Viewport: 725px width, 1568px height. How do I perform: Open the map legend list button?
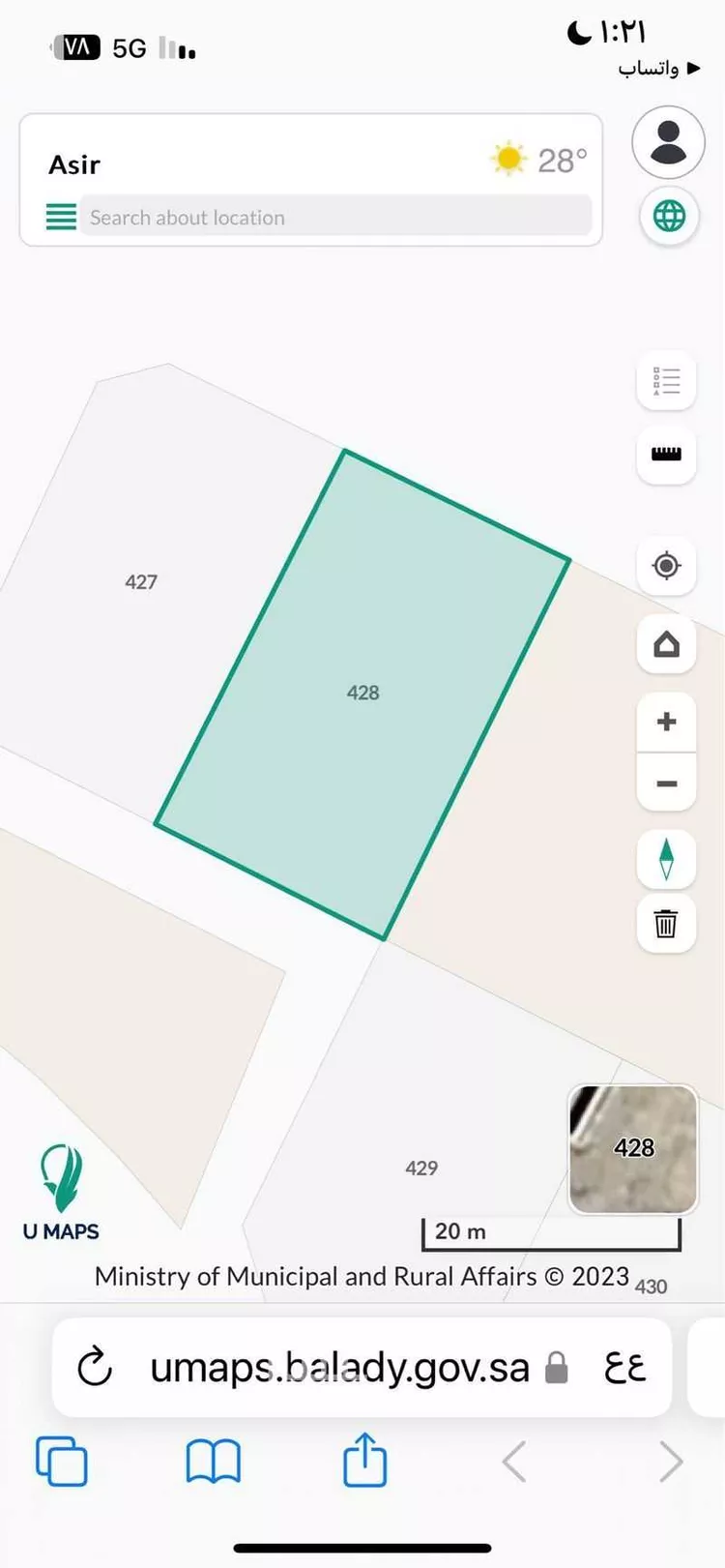[x=666, y=381]
